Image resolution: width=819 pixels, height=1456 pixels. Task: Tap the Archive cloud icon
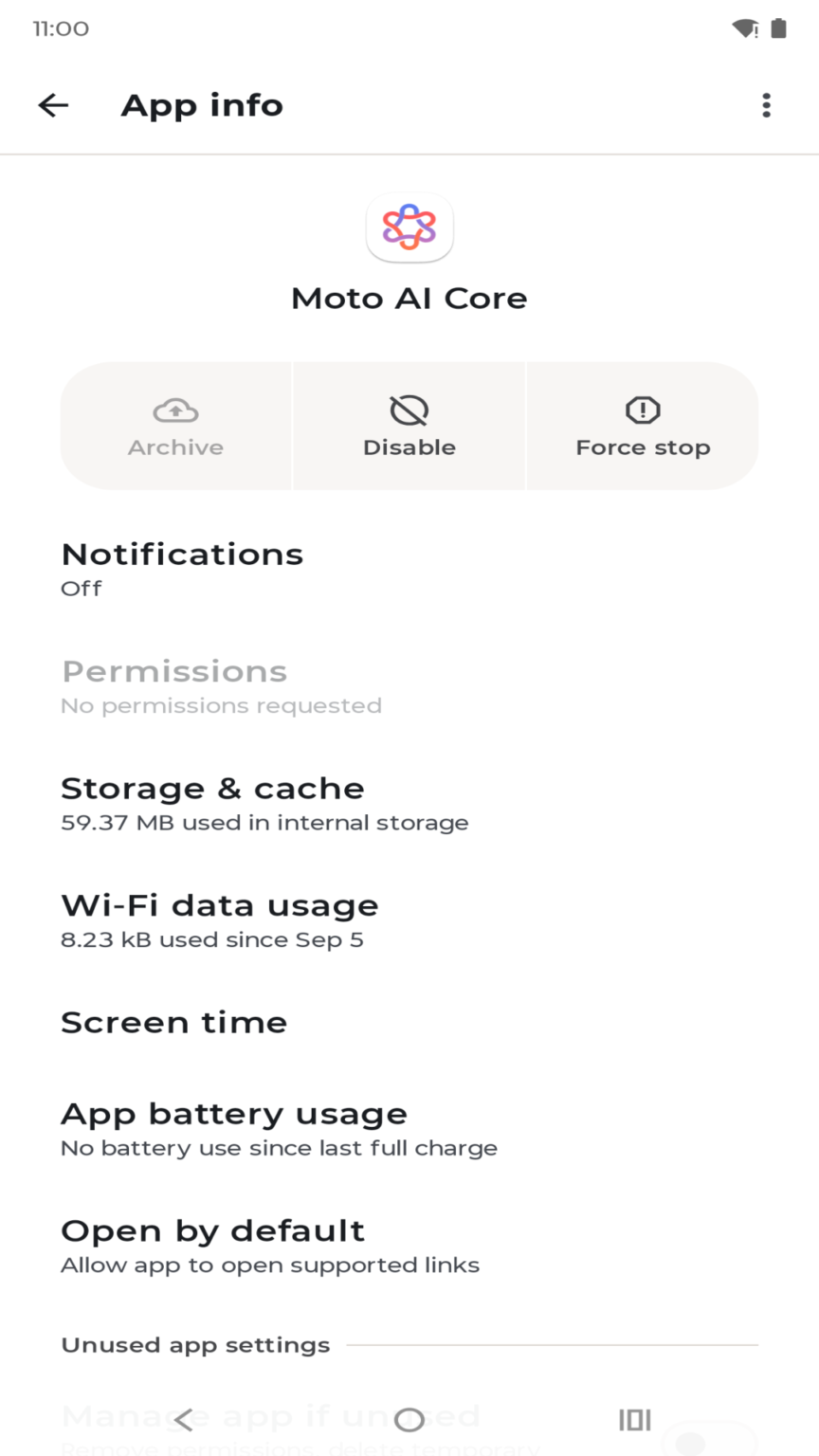[175, 409]
